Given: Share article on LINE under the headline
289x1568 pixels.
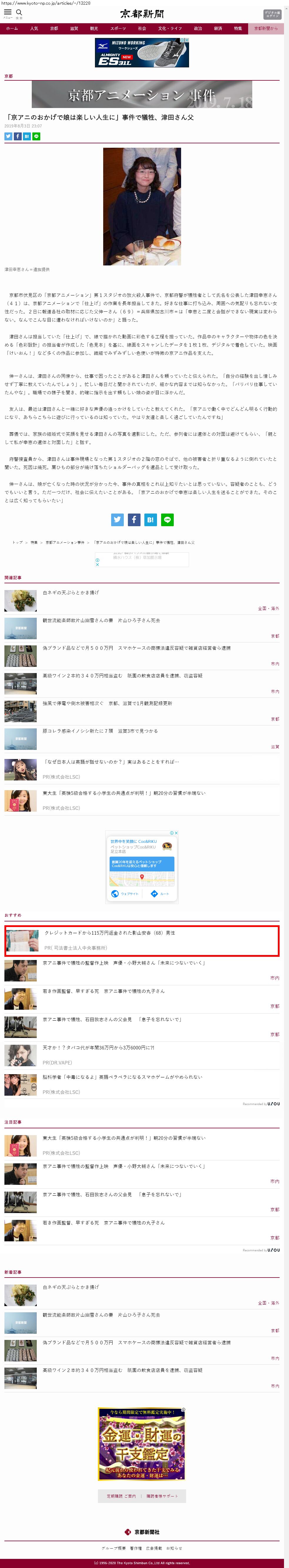Looking at the screenshot, I should point(36,136).
